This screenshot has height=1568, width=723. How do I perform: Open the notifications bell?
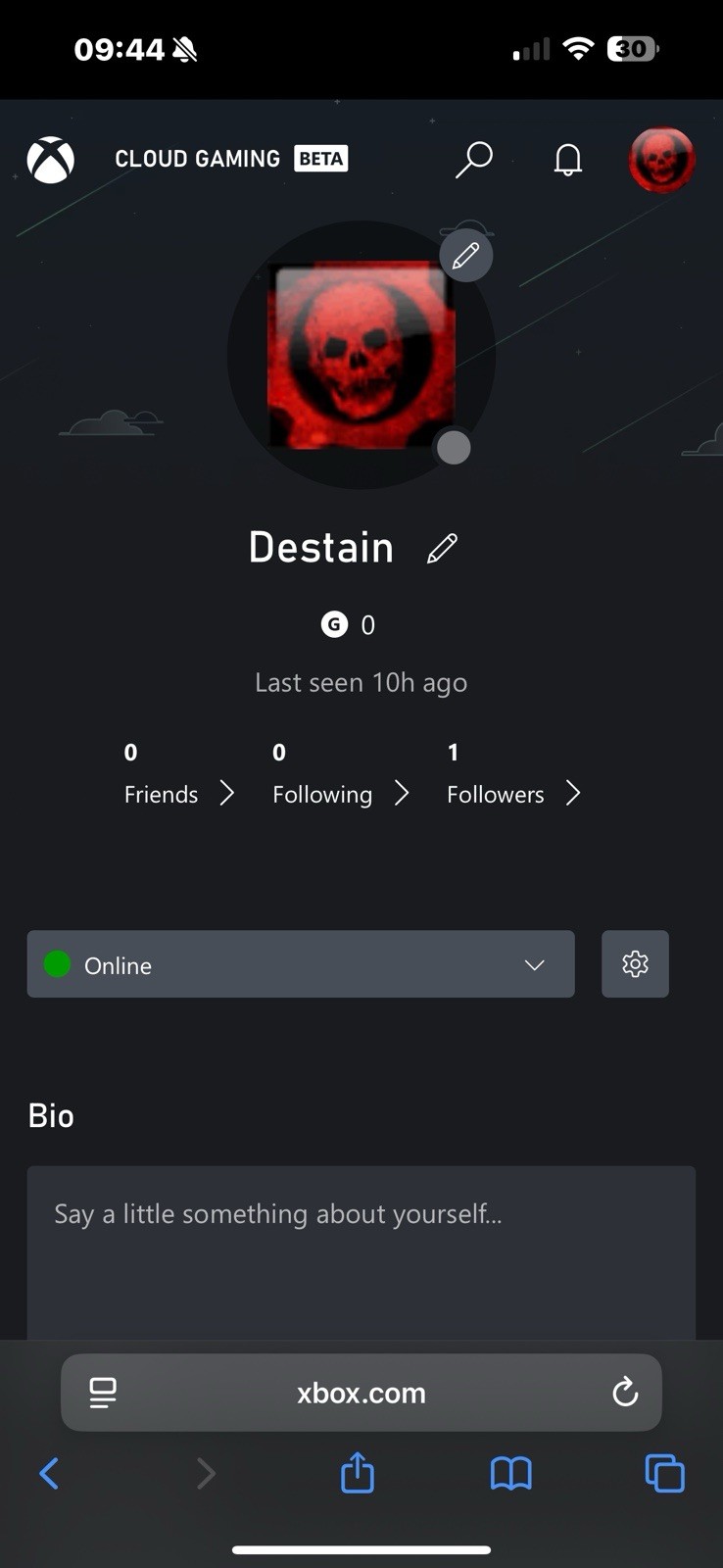pyautogui.click(x=567, y=159)
